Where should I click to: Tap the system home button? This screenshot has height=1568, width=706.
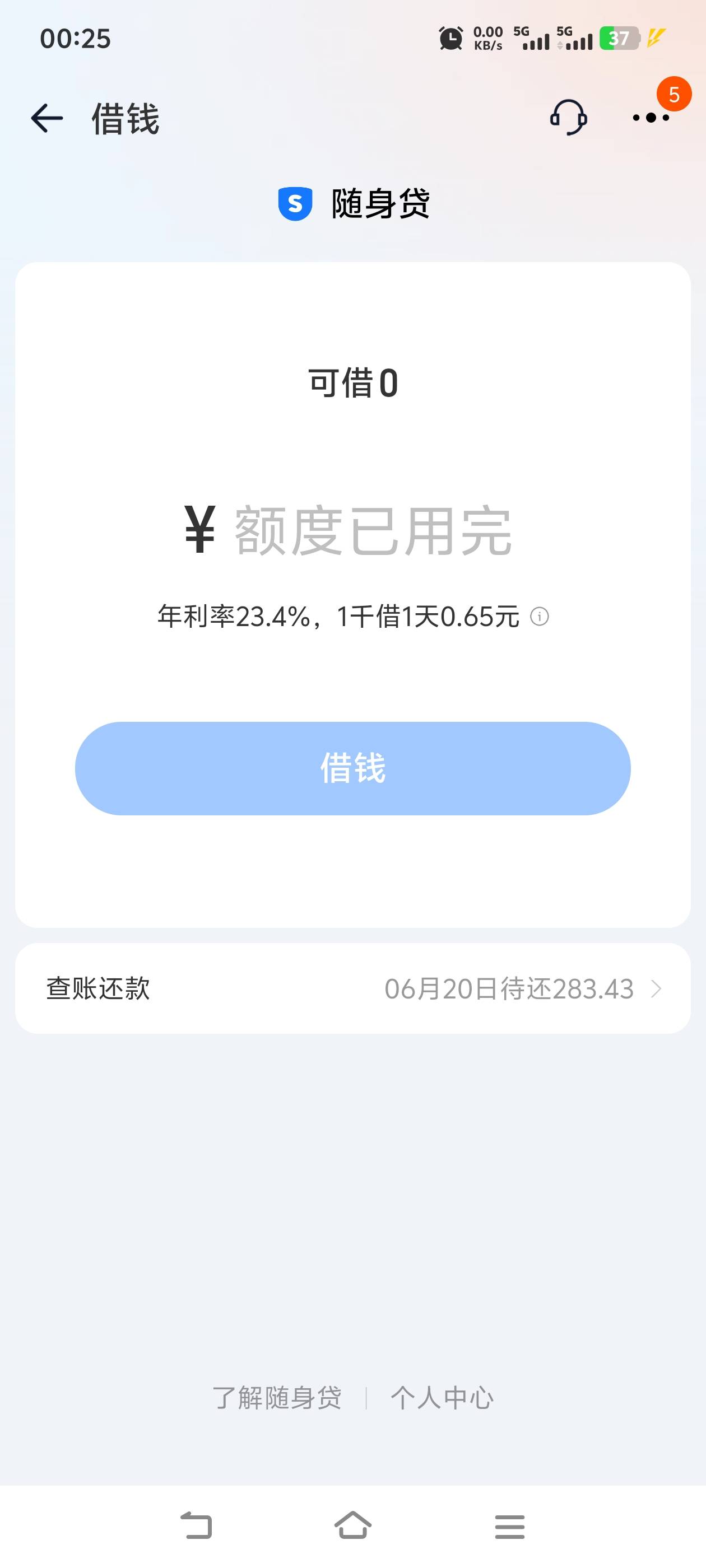pos(352,1526)
